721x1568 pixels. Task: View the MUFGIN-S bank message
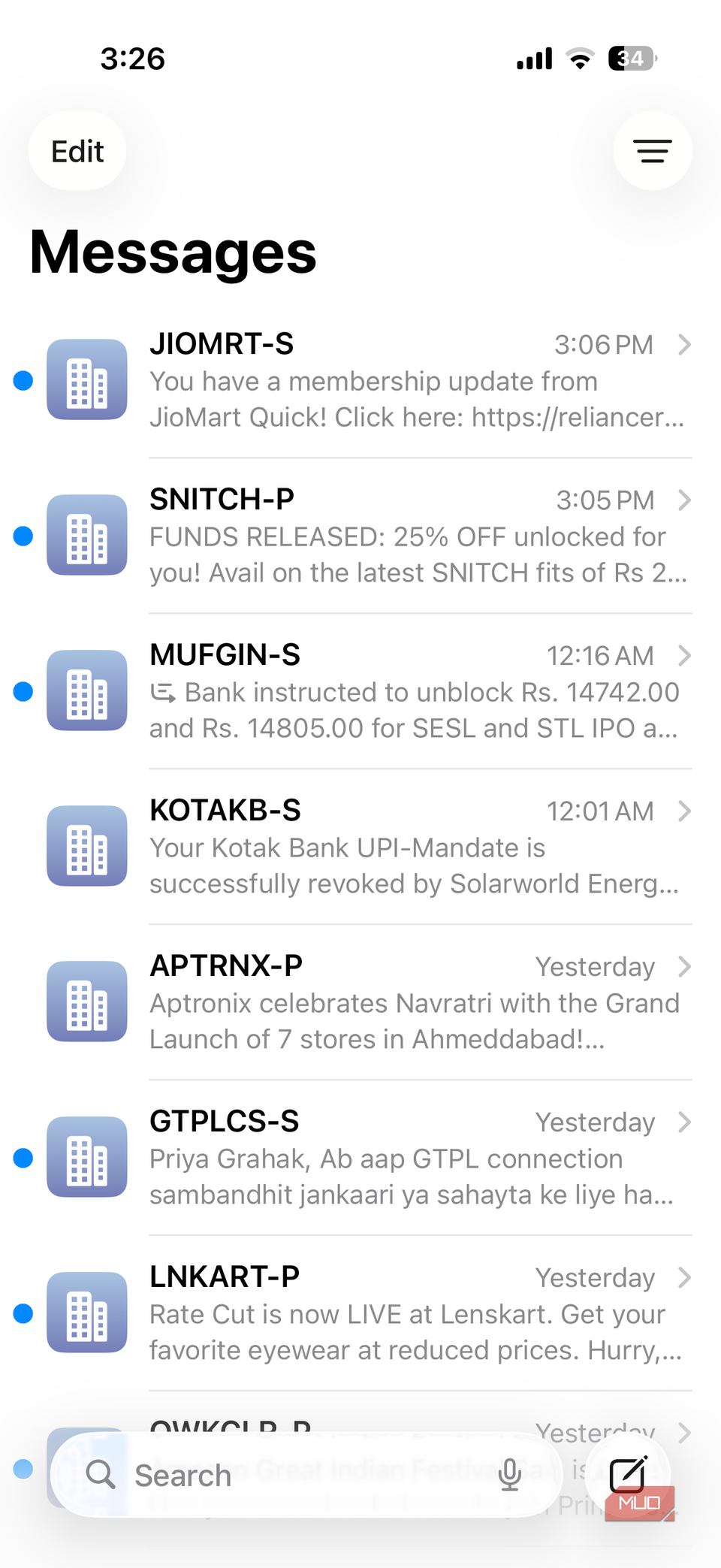(417, 691)
